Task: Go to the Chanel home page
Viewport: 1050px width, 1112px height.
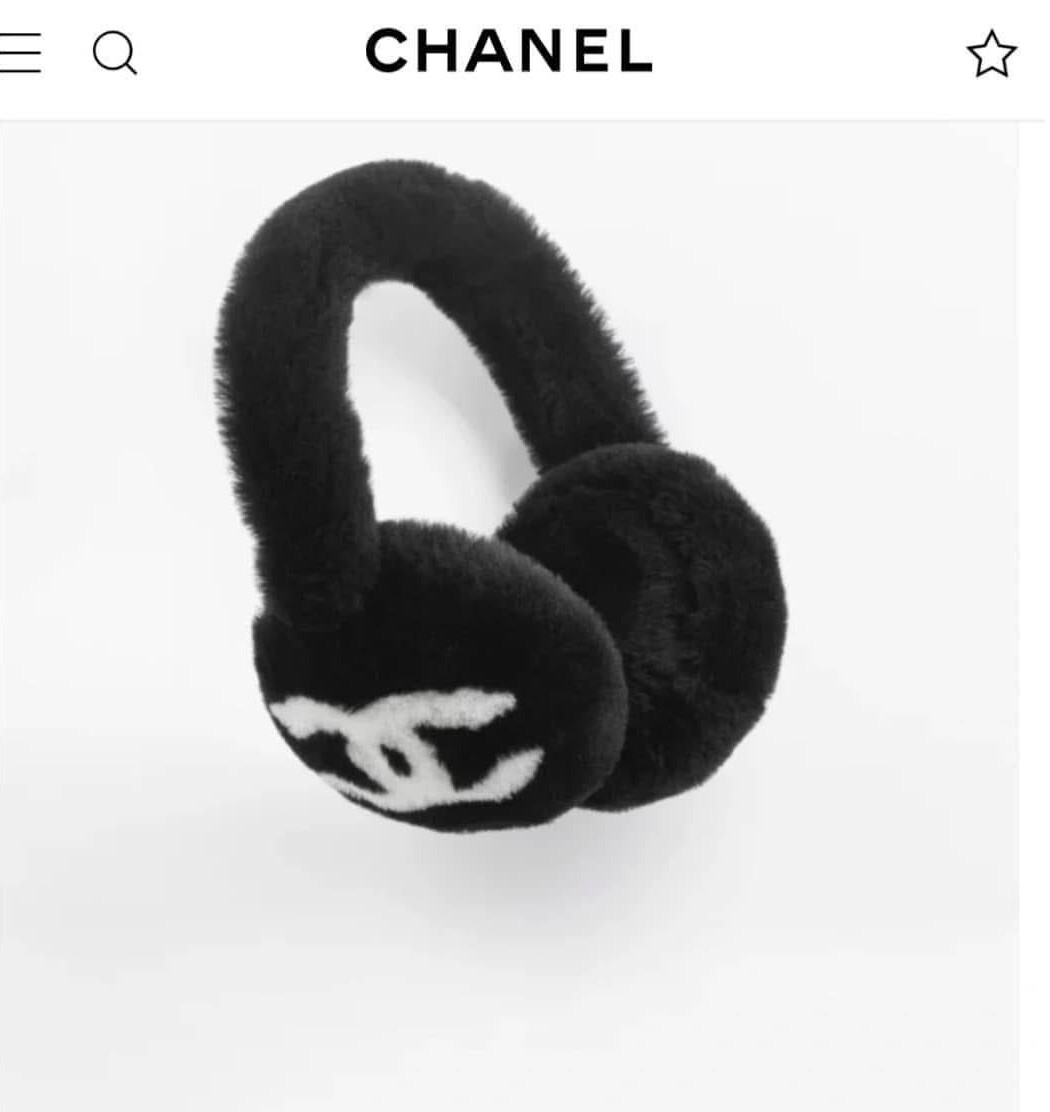Action: tap(508, 51)
